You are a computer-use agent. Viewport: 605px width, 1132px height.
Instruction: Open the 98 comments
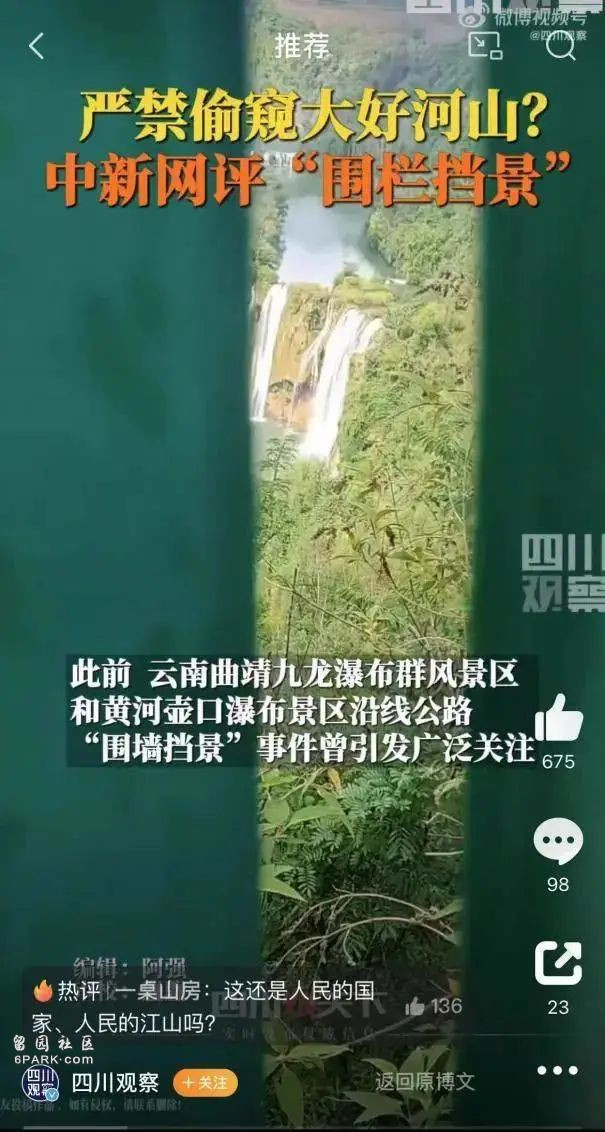coord(558,842)
